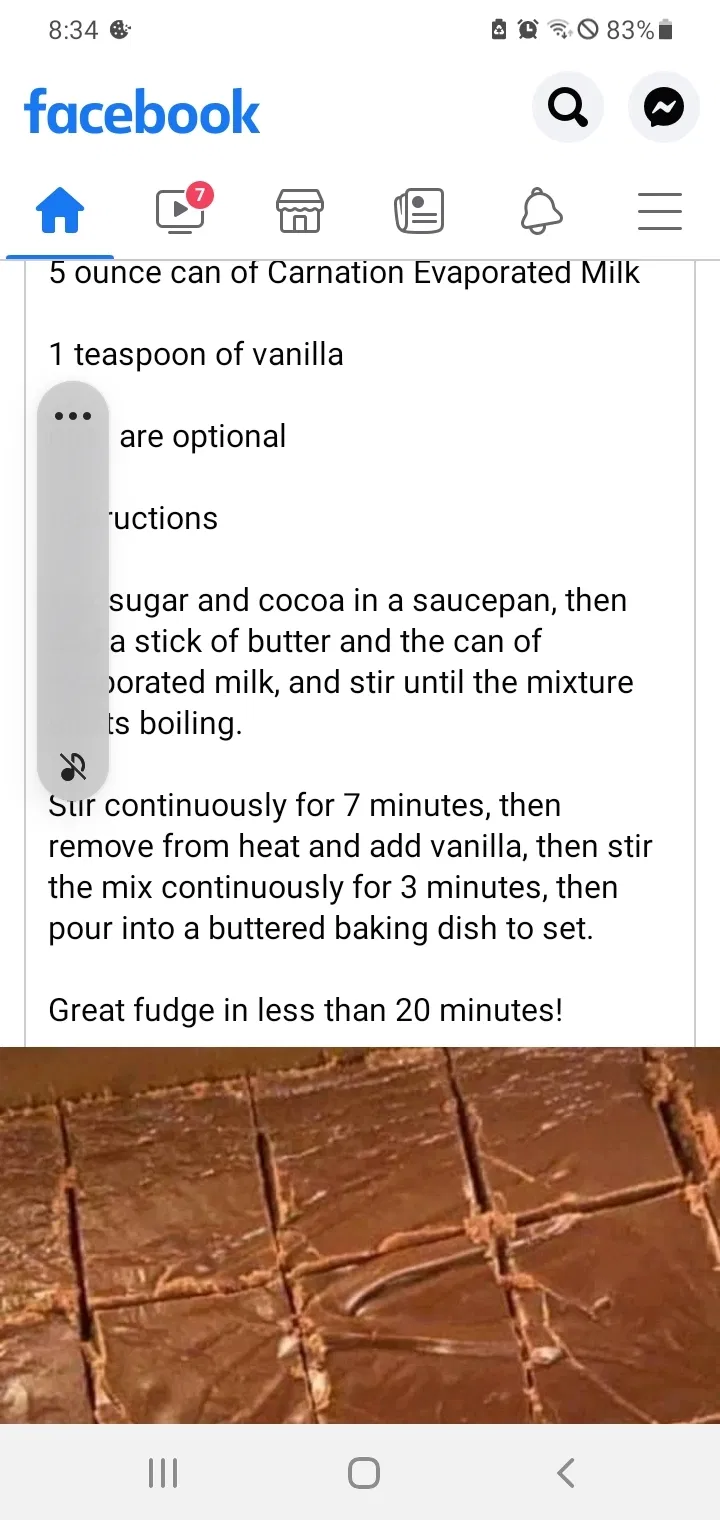Open the News feeds tab
Viewport: 720px width, 1520px height.
click(419, 211)
